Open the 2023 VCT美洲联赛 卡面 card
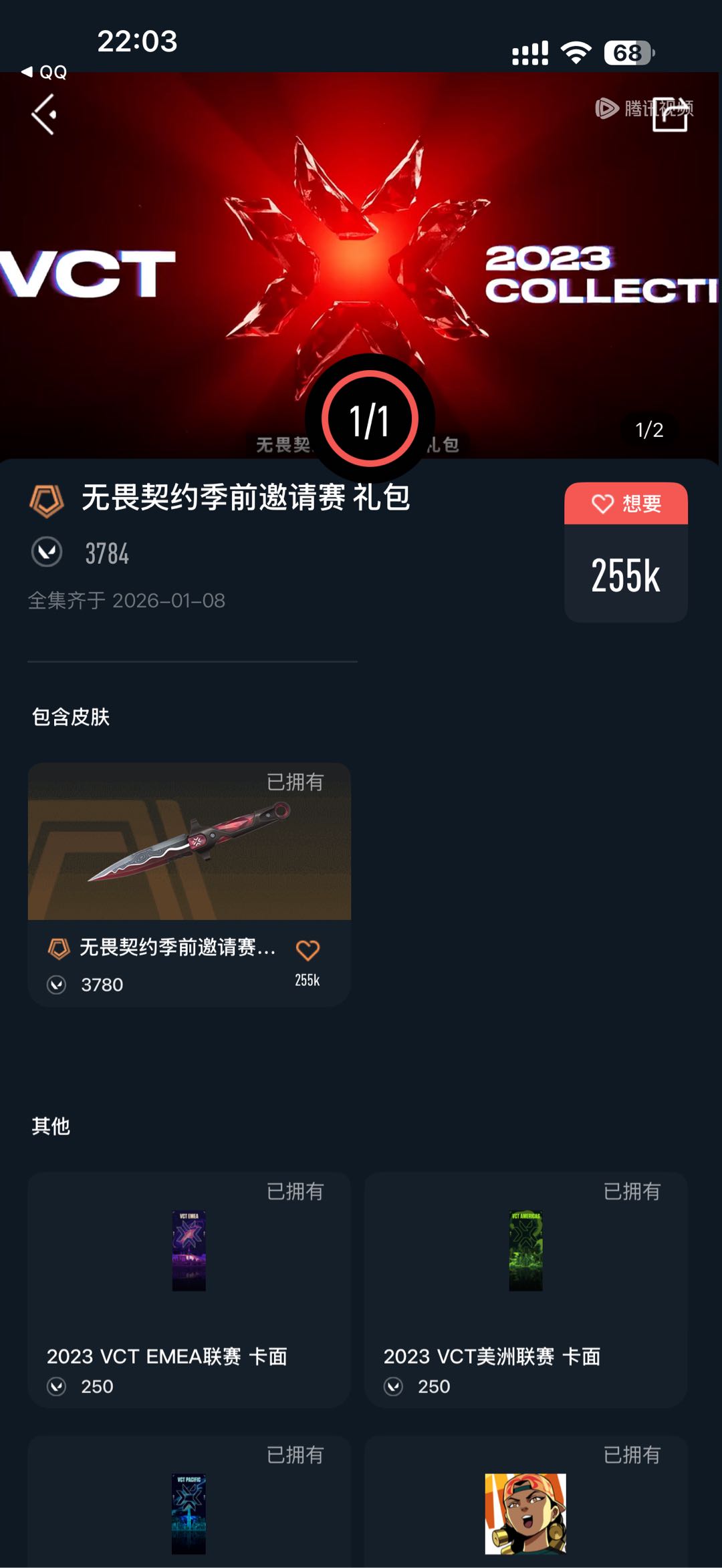 pyautogui.click(x=526, y=1289)
